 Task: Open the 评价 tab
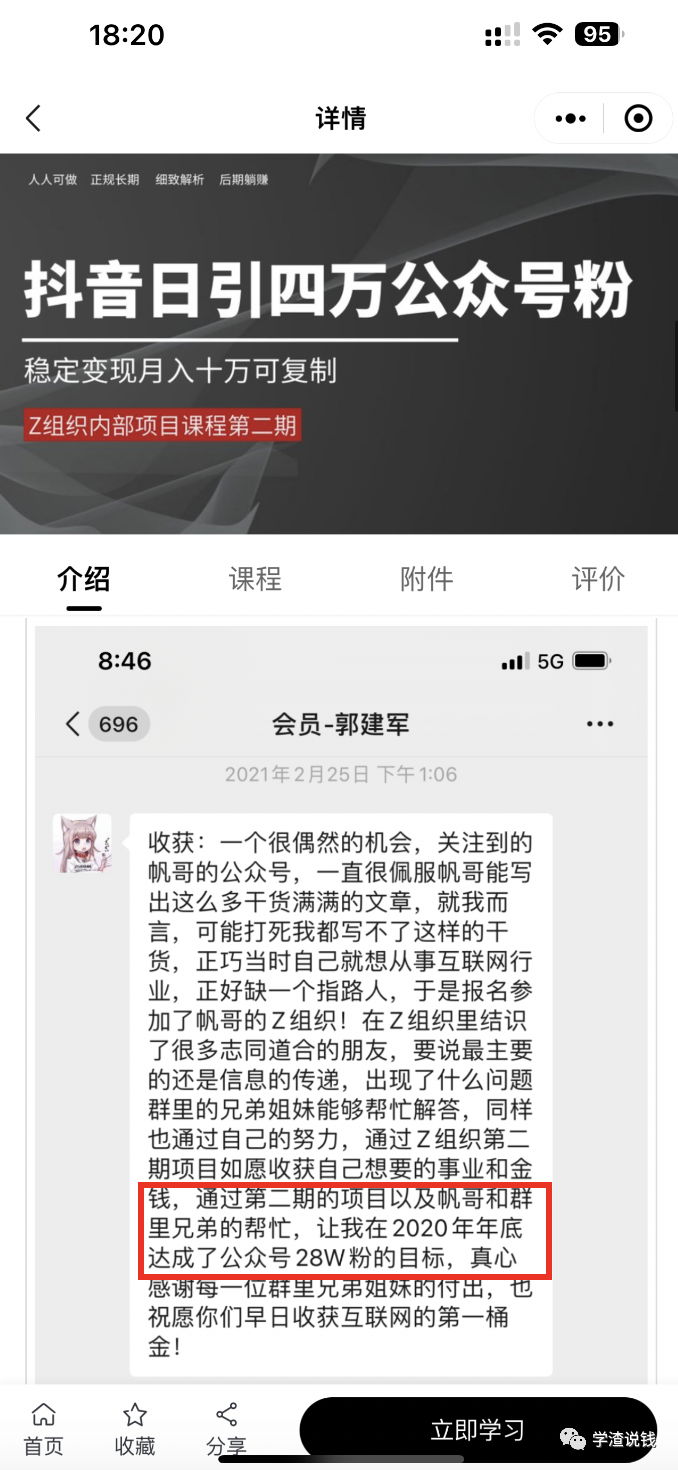pyautogui.click(x=598, y=578)
